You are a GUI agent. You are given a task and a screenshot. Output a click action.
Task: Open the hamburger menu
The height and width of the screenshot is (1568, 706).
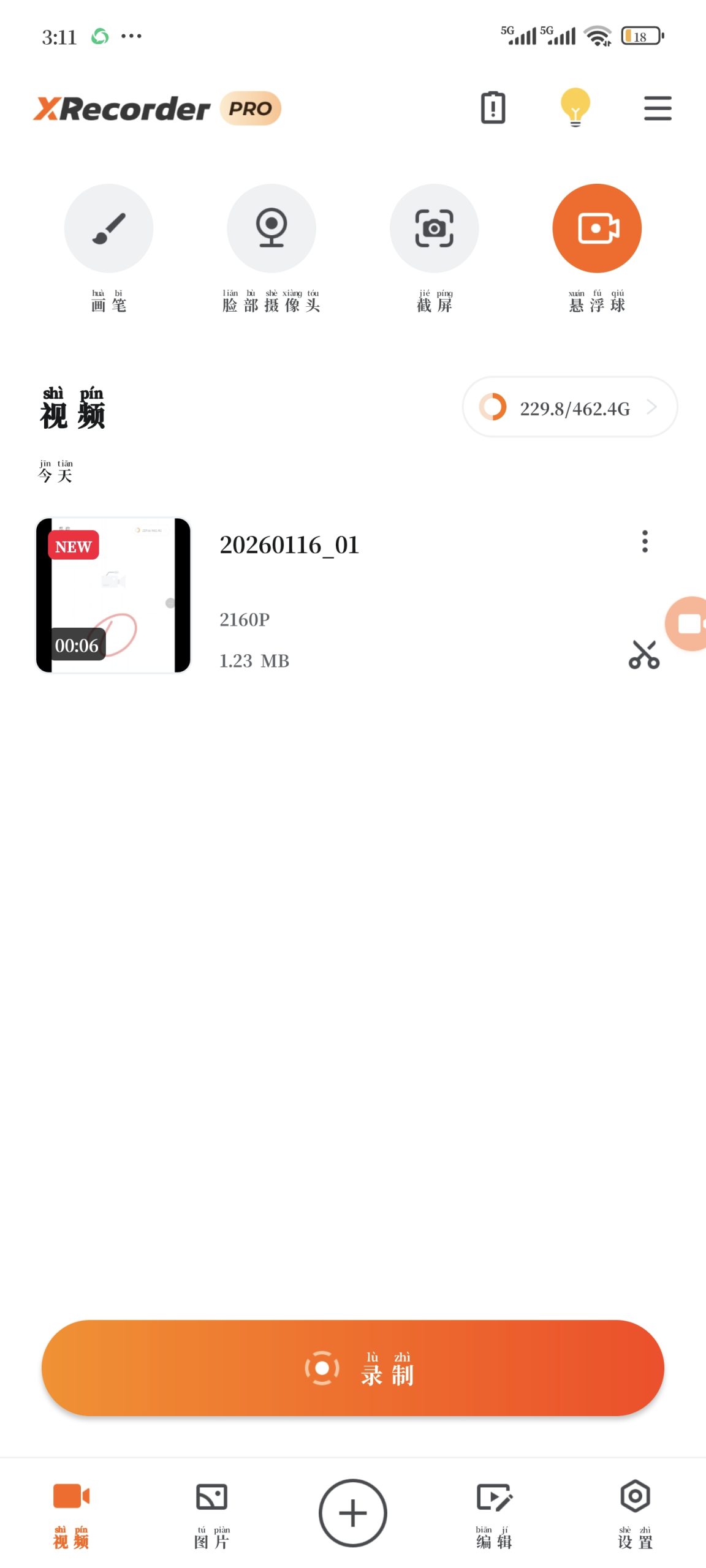tap(658, 108)
